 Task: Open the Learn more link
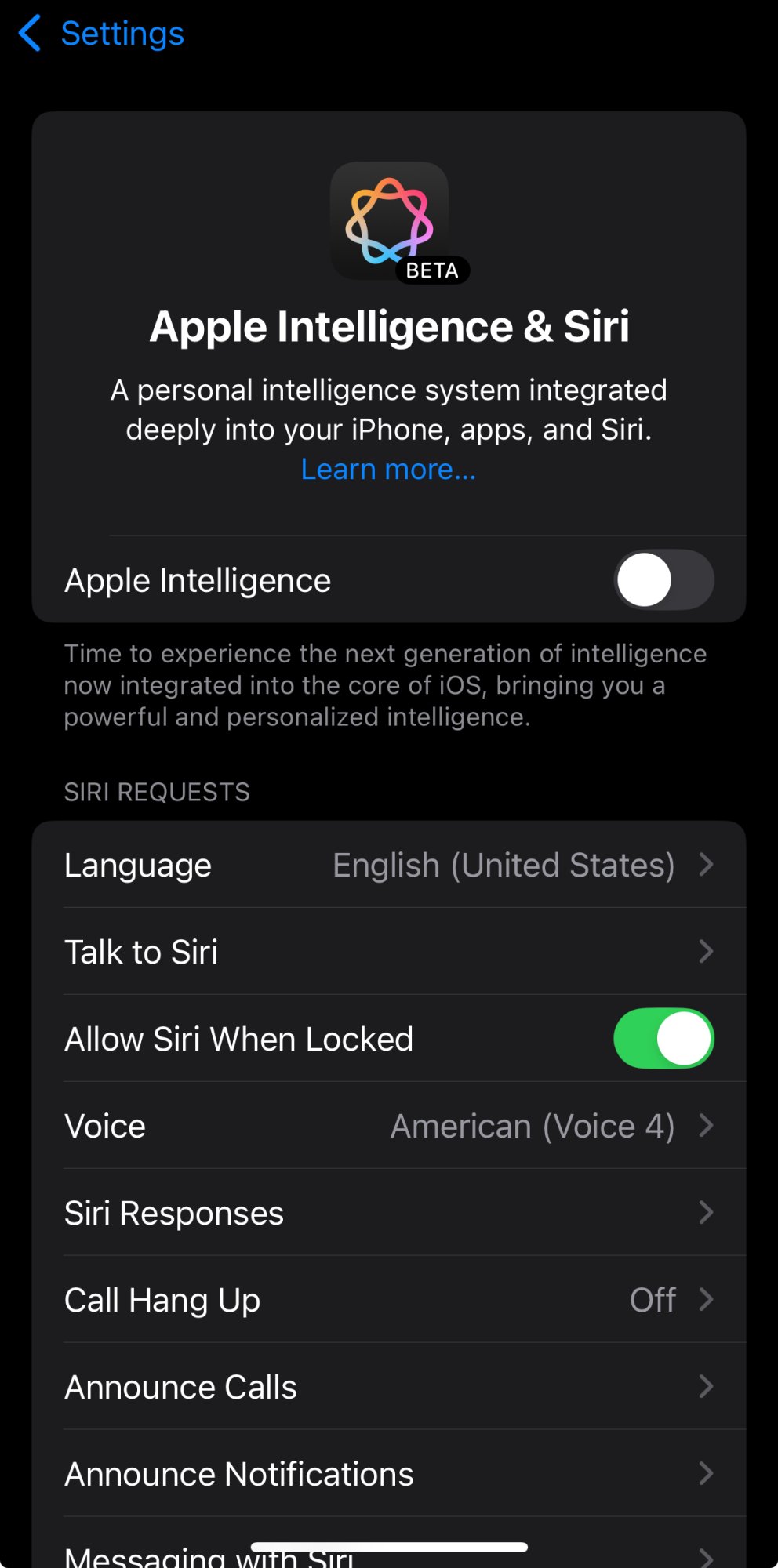388,469
